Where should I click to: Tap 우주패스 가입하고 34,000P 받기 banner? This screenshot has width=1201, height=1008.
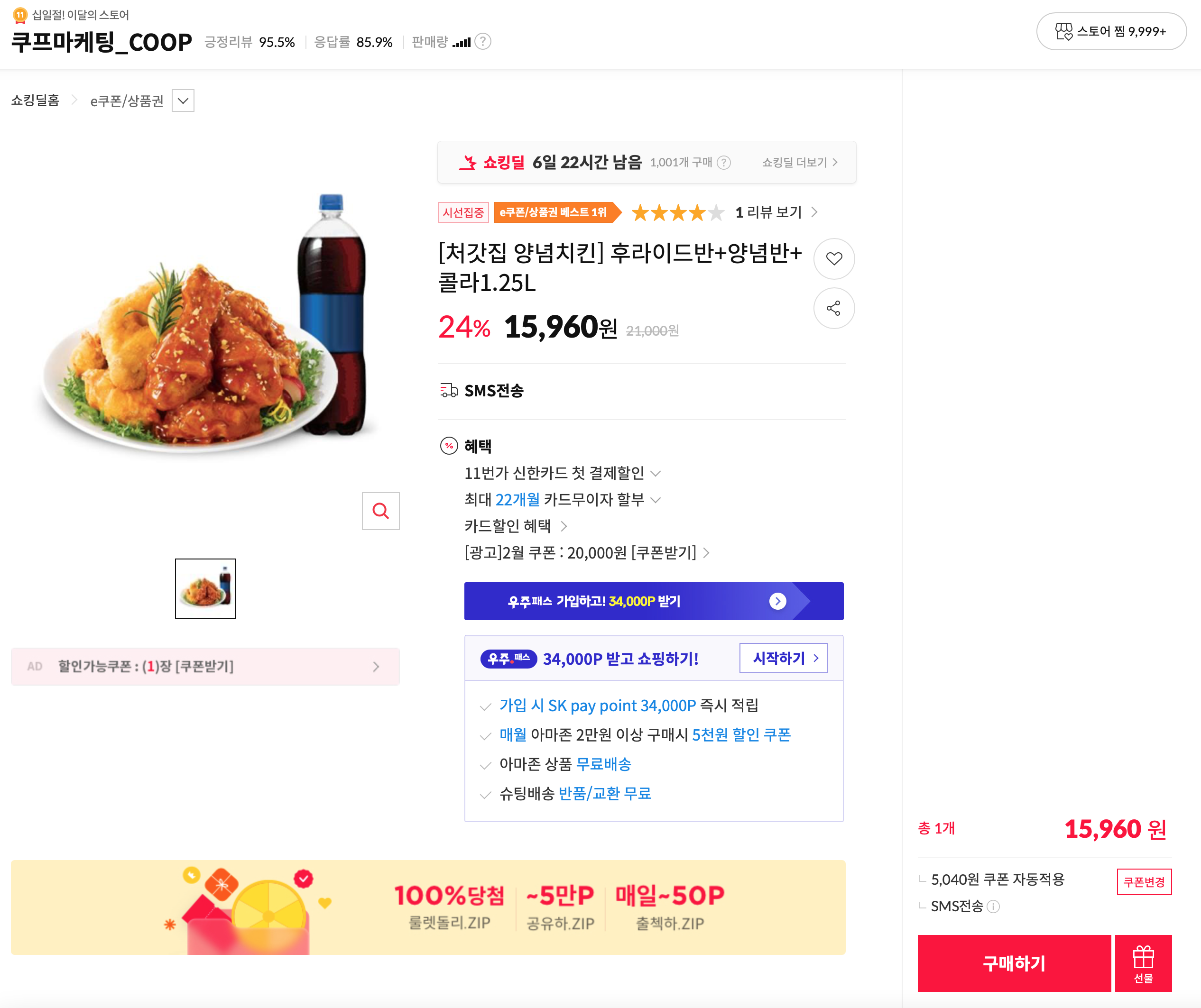tap(653, 601)
